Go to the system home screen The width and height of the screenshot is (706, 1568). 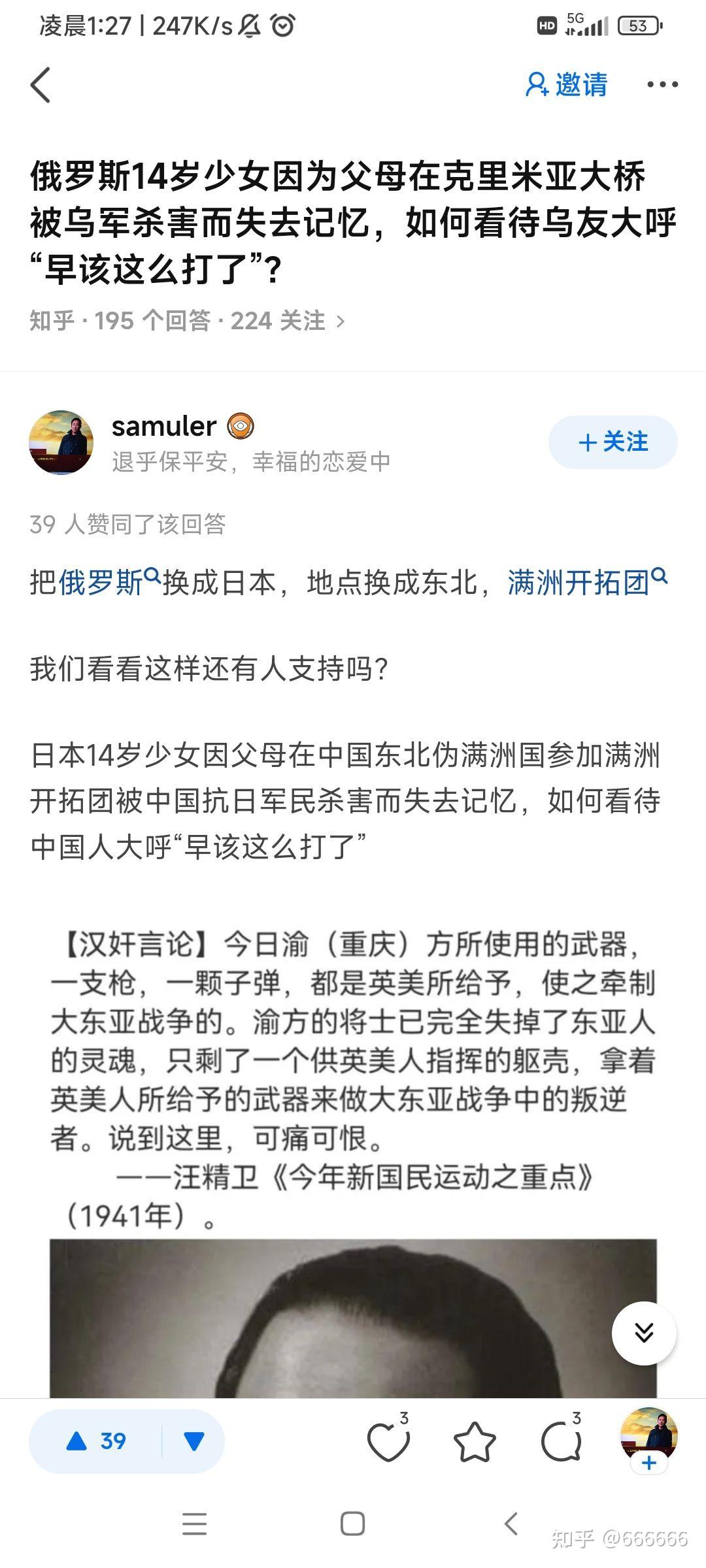352,1524
